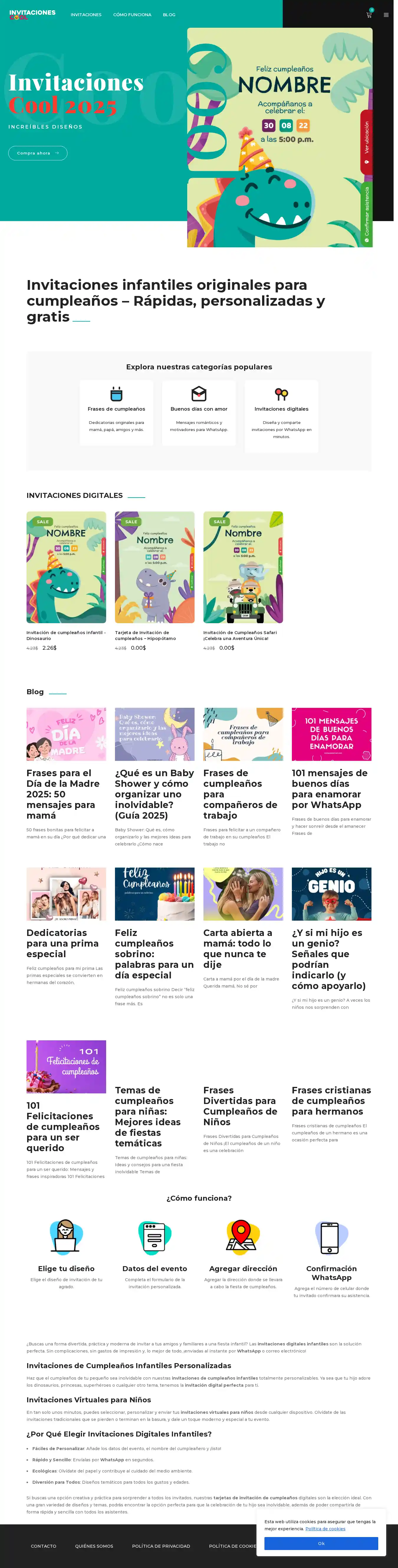Open POLÍTICA DE PRIVACIDAD footer link
The width and height of the screenshot is (398, 1568).
click(x=161, y=1546)
